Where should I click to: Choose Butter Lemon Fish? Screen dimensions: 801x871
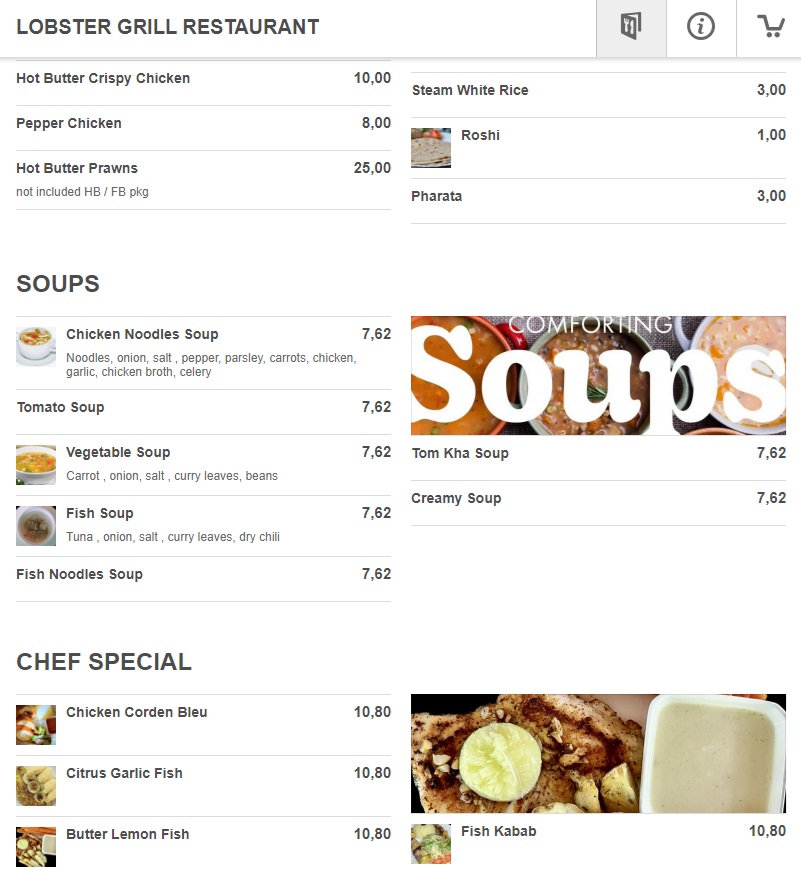pyautogui.click(x=127, y=835)
